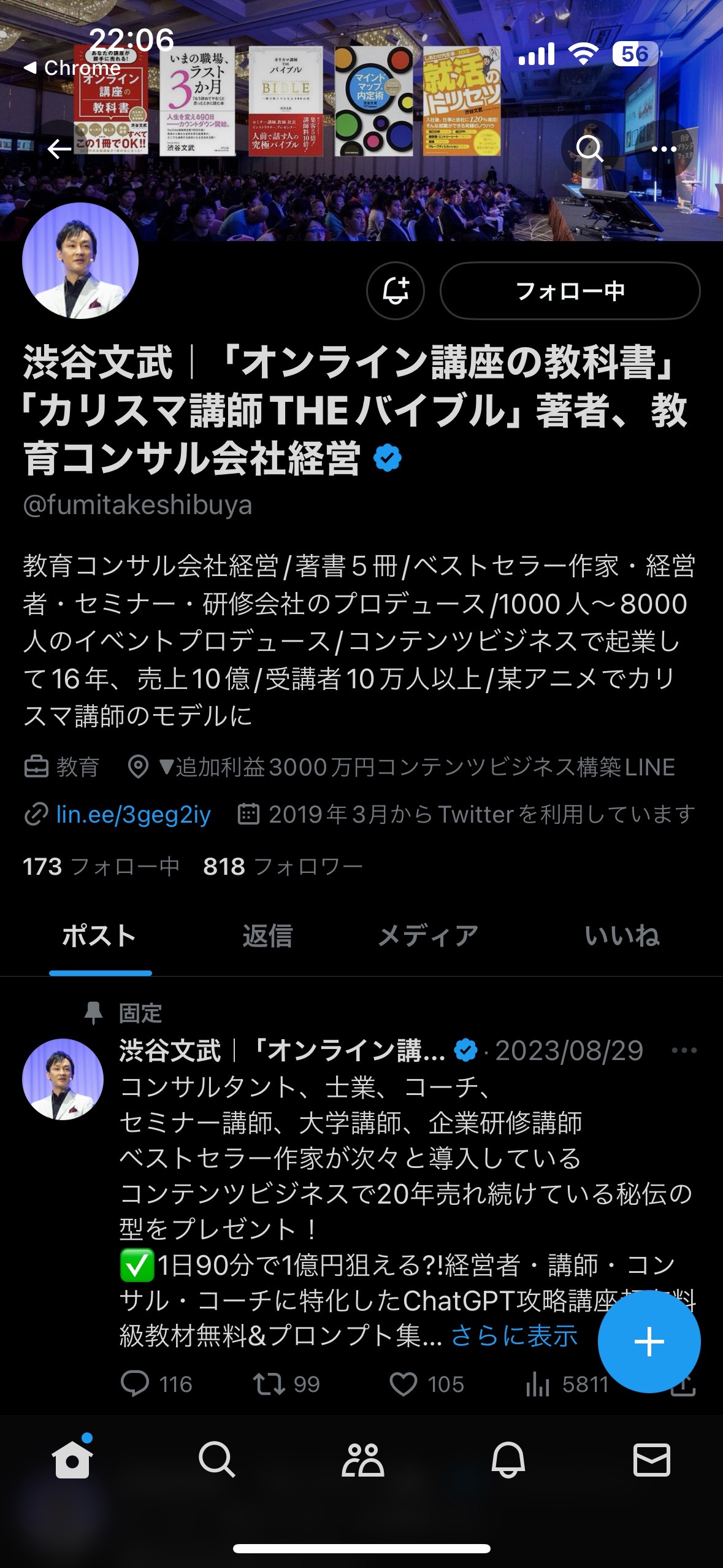
Task: Repost the pinned post
Action: 286,1384
